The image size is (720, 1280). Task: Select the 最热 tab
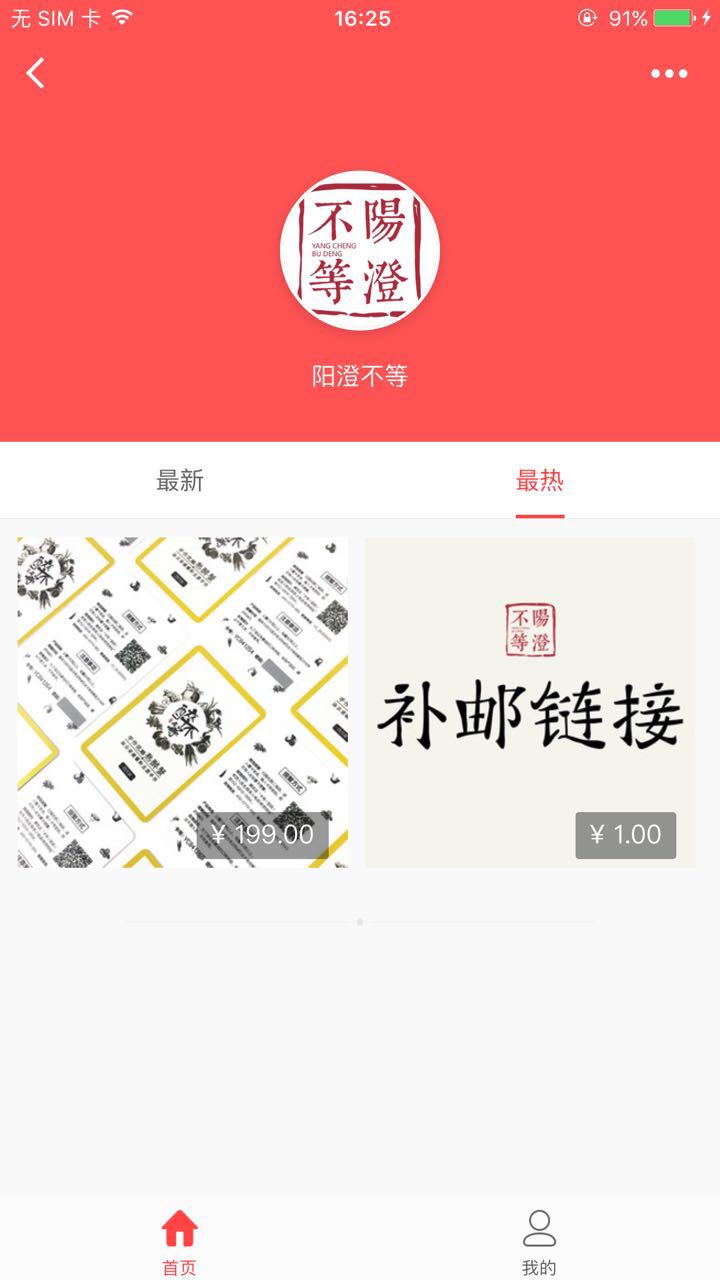pyautogui.click(x=540, y=481)
